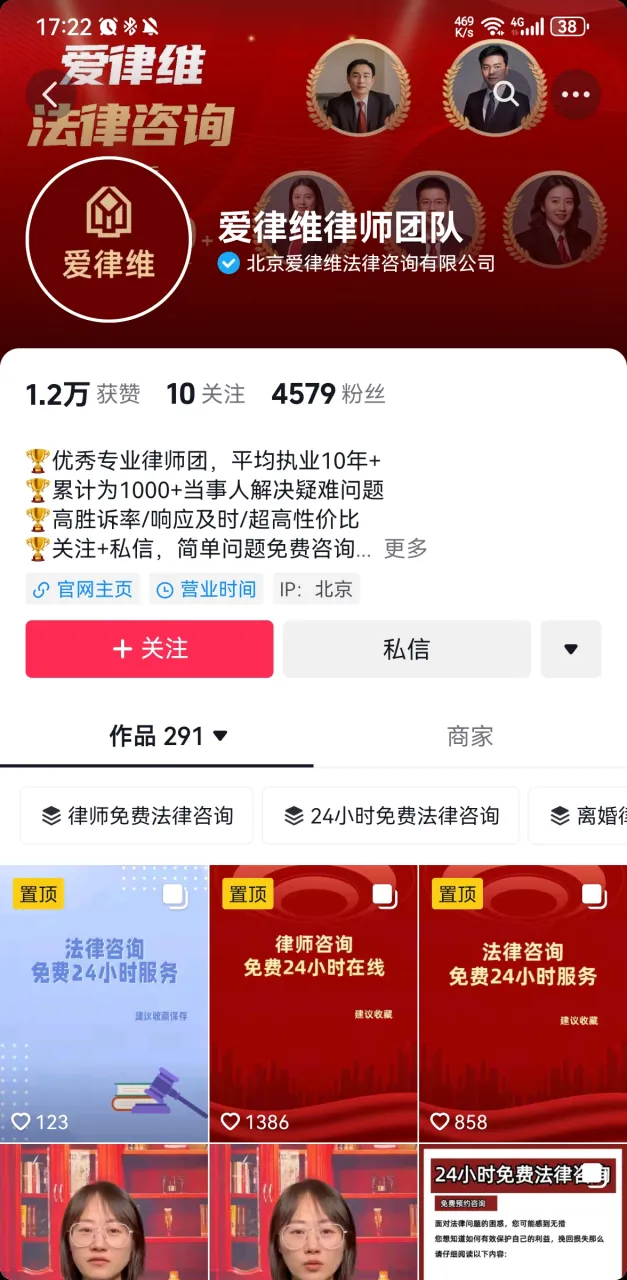Open pinned post 律师咨询 免费24小时在线
627x1280 pixels.
click(313, 1003)
